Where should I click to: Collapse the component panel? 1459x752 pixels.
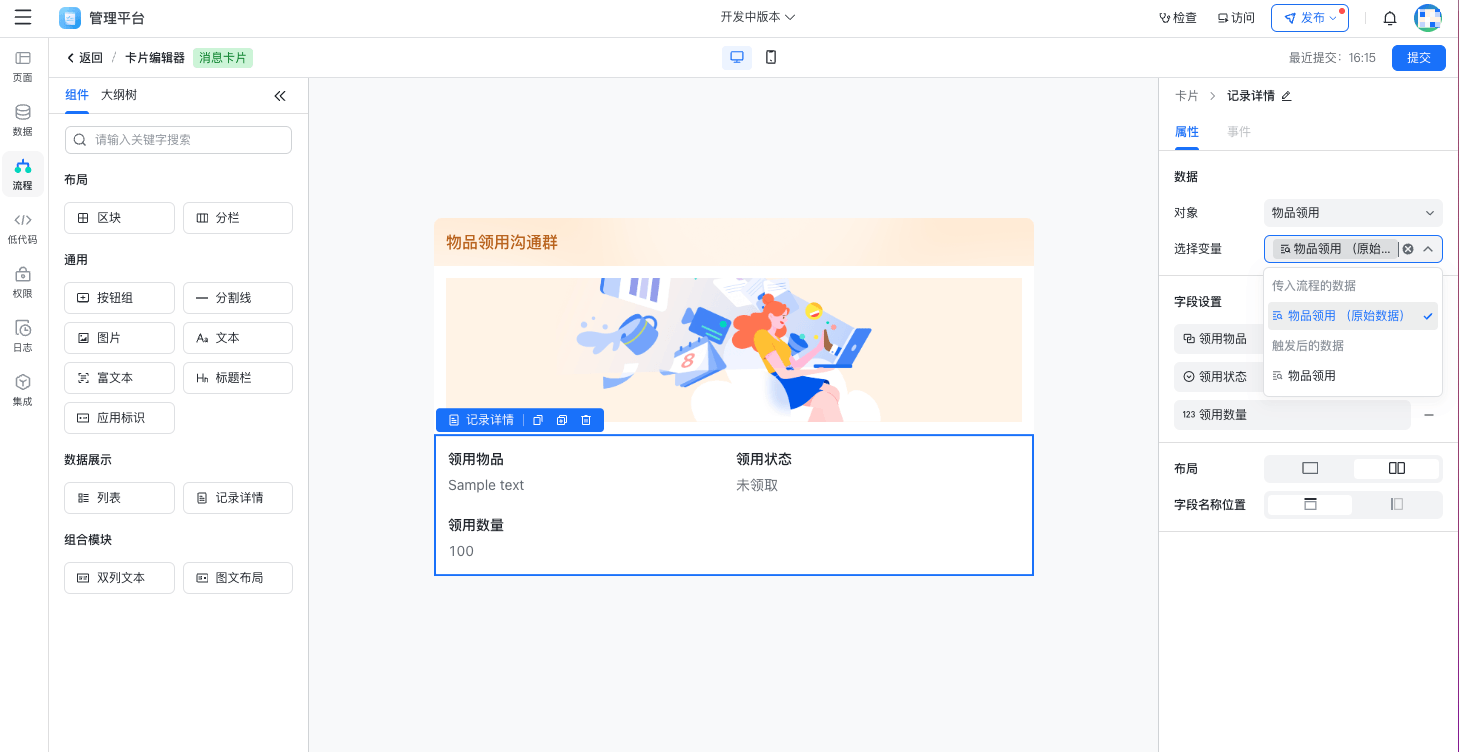pyautogui.click(x=280, y=96)
